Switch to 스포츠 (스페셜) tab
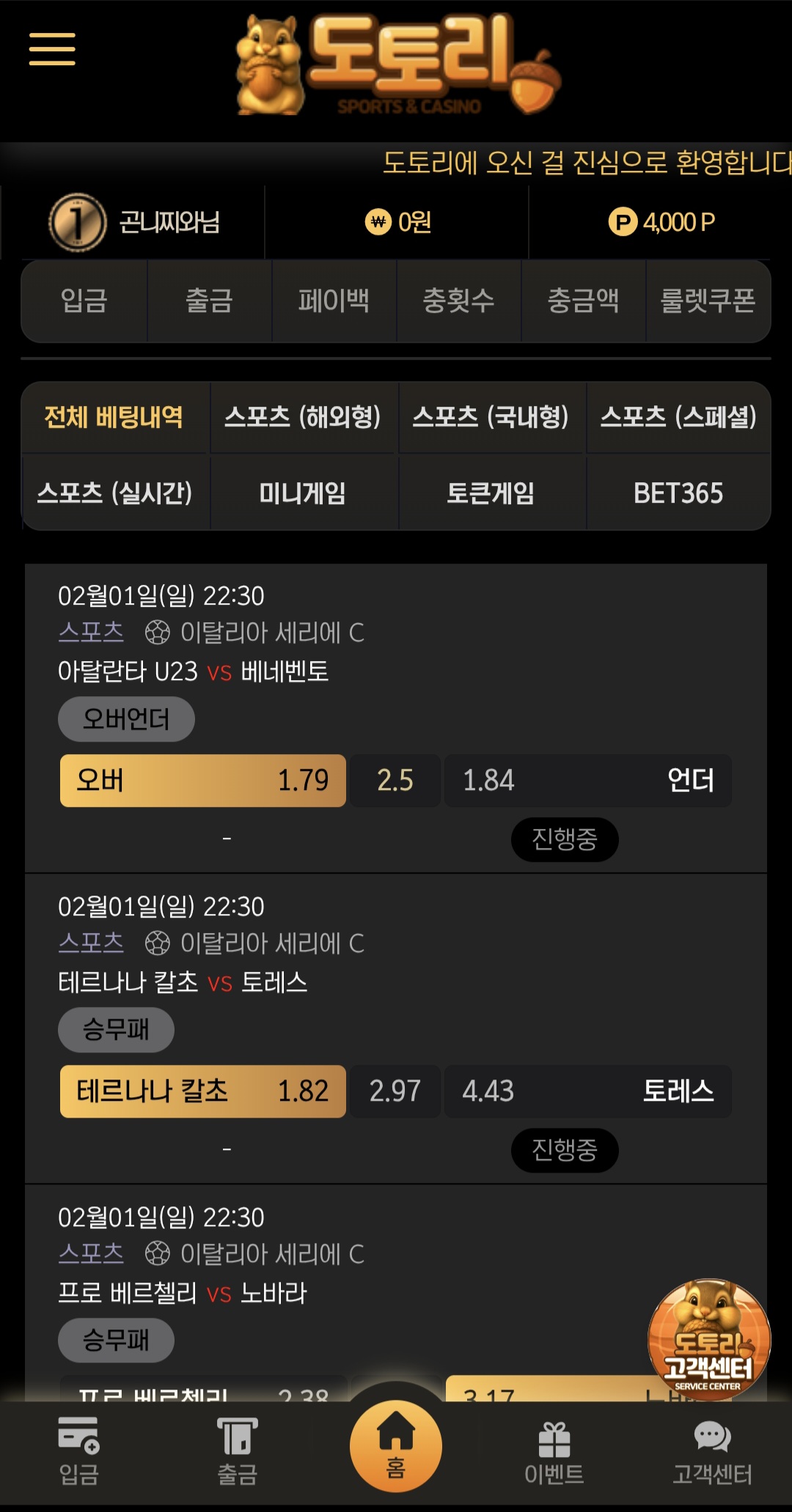 click(x=678, y=417)
